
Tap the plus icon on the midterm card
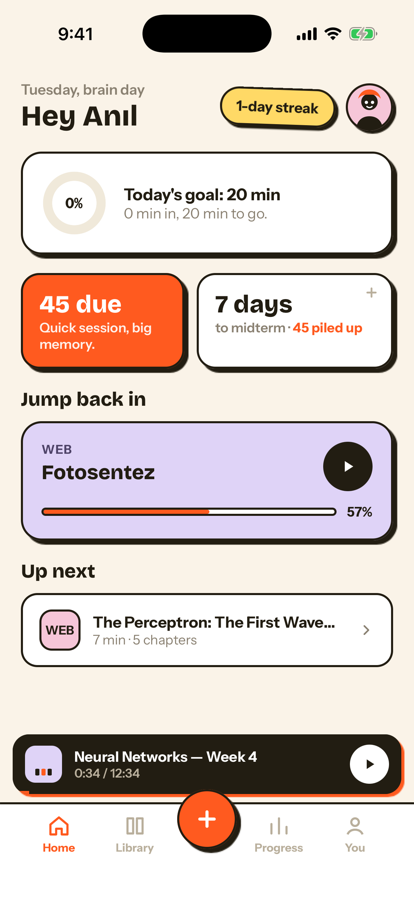coord(372,293)
